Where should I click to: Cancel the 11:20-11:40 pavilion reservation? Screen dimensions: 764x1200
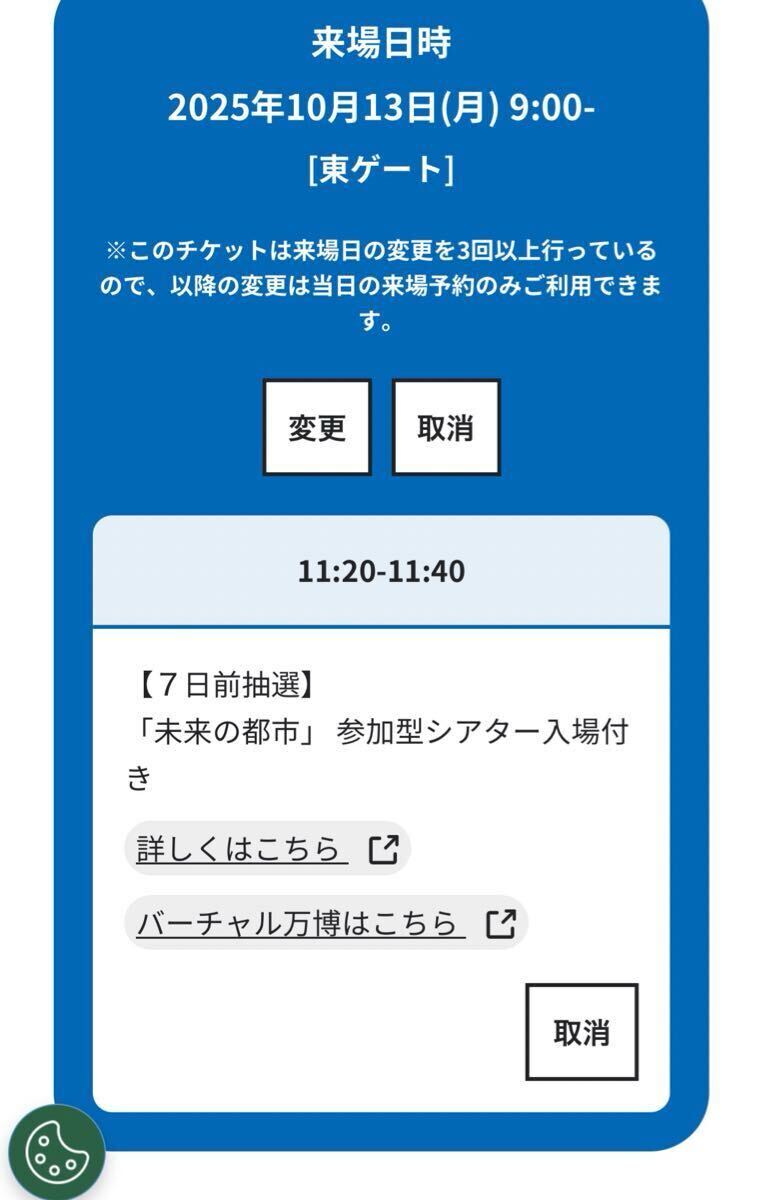[x=581, y=1032]
